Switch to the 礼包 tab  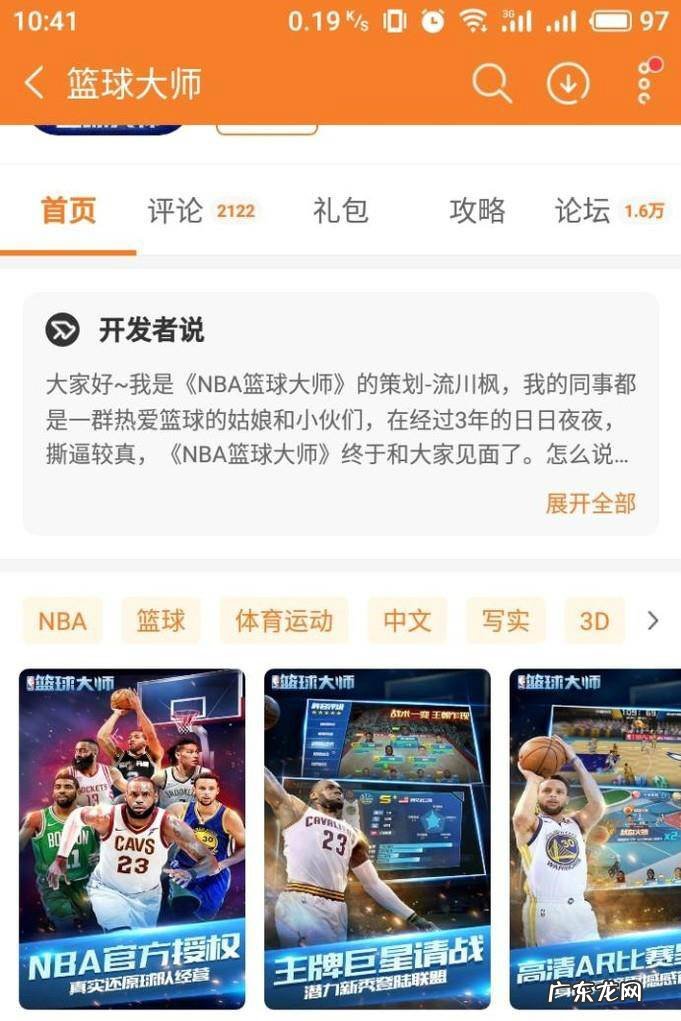(340, 211)
